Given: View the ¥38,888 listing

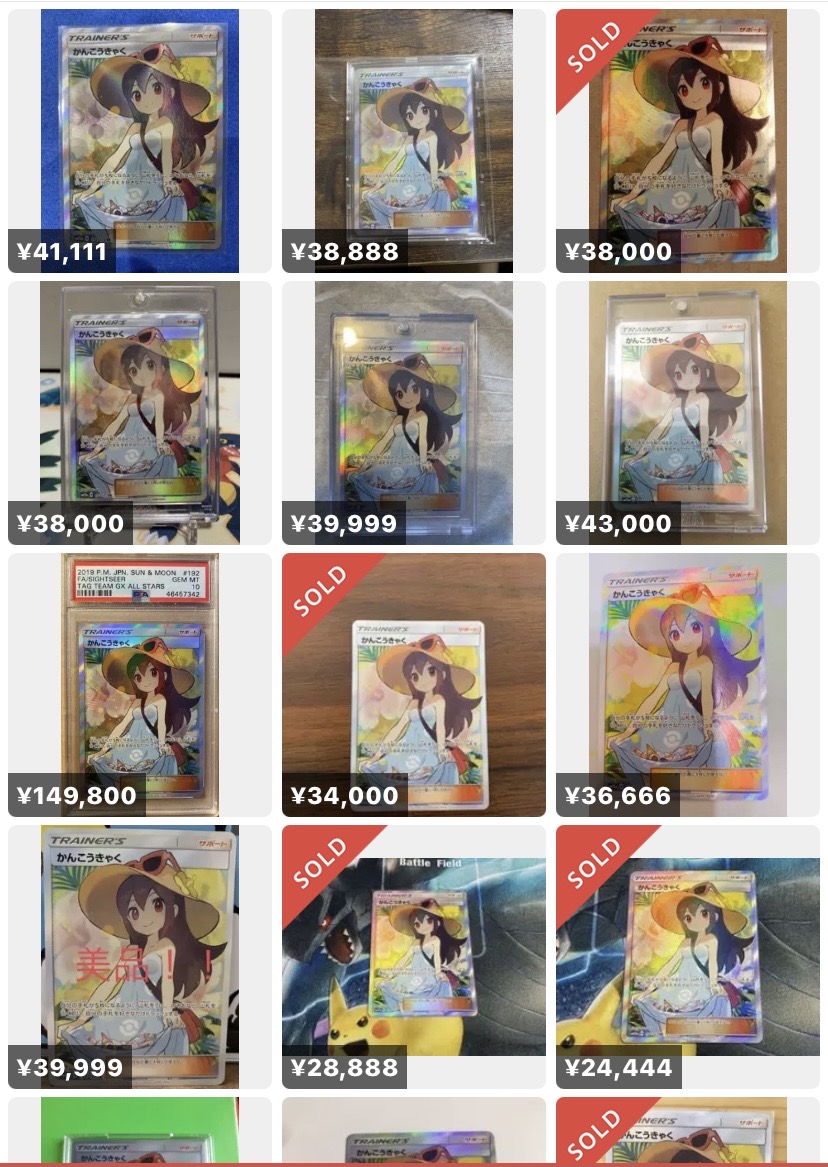Looking at the screenshot, I should [413, 141].
